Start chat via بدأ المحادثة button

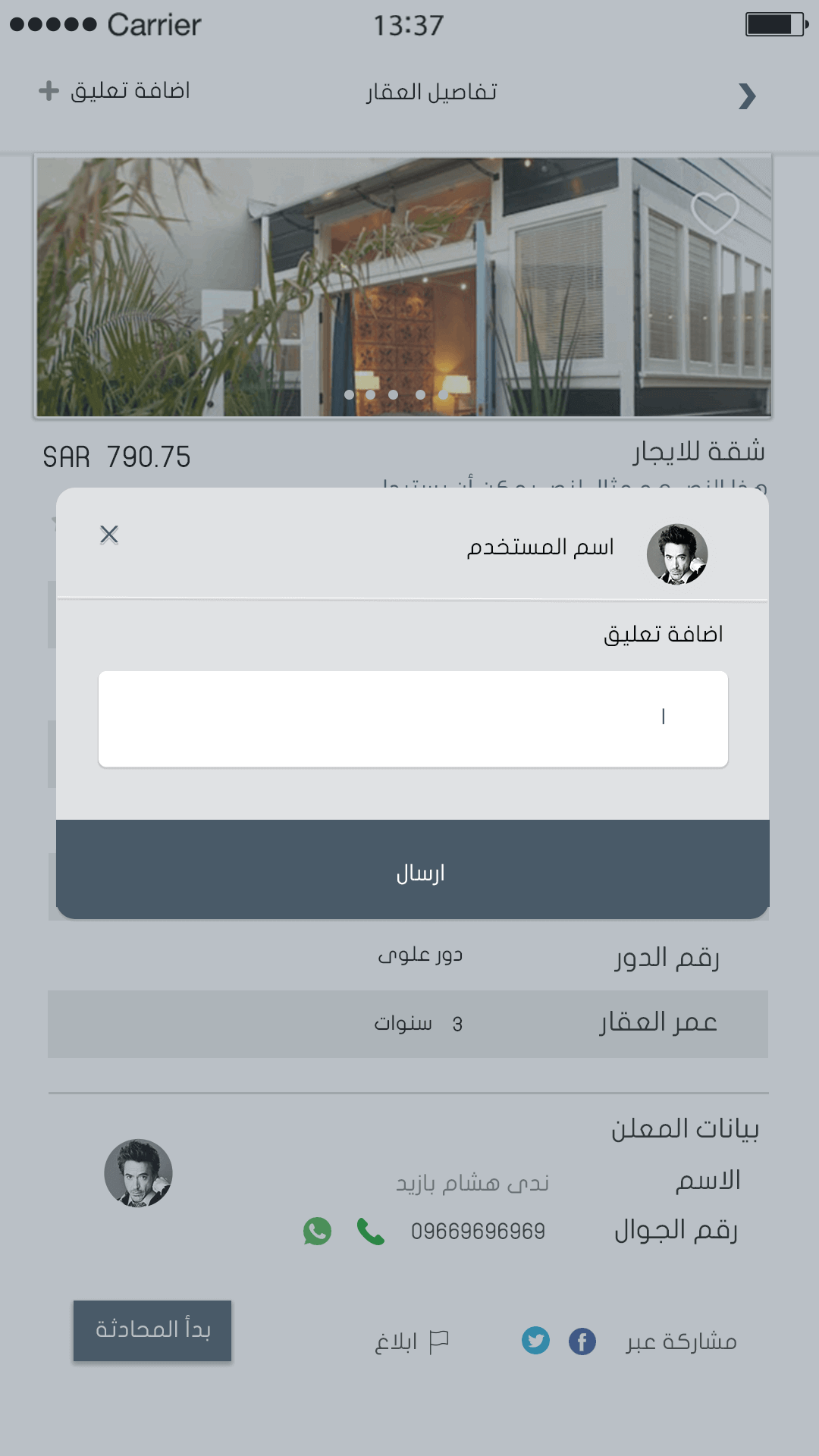[152, 1330]
